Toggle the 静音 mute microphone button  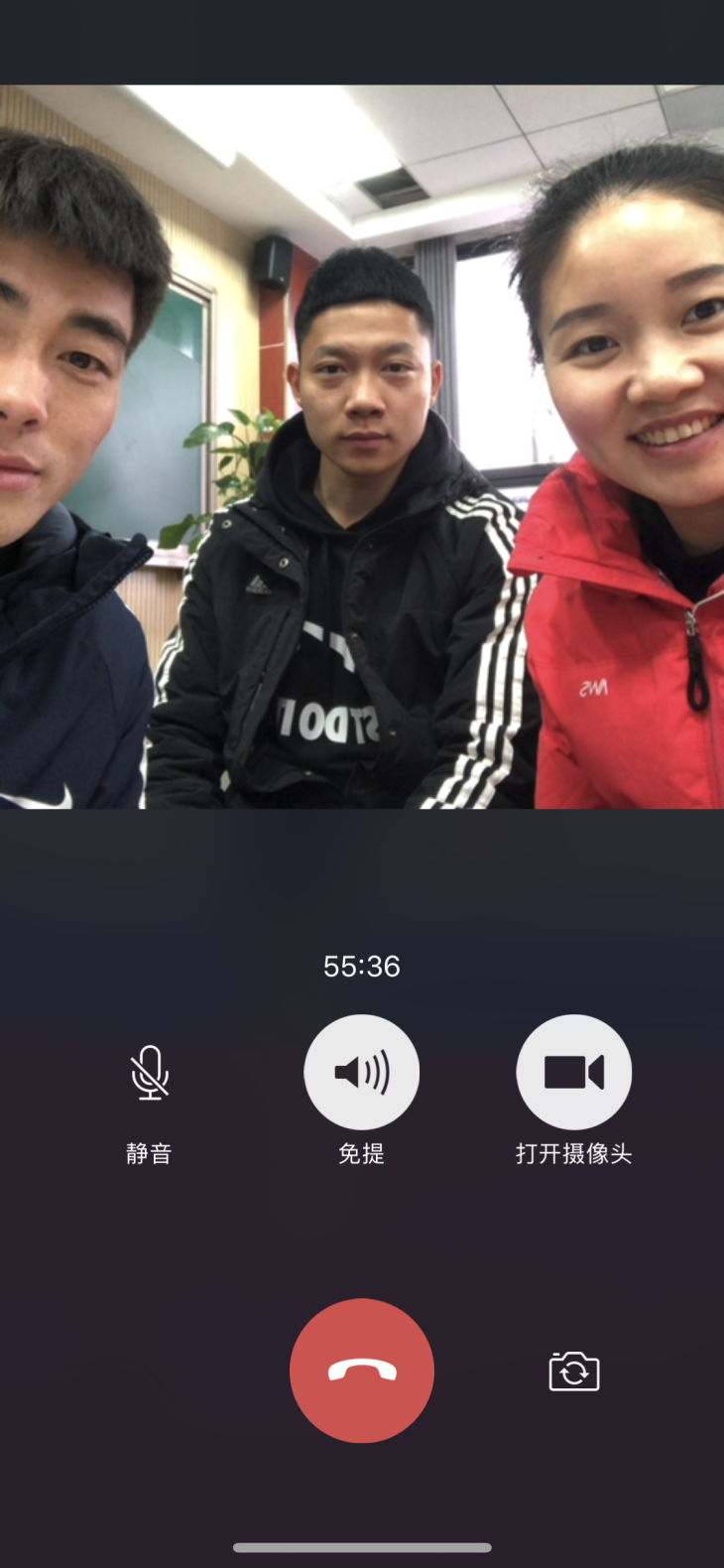pyautogui.click(x=149, y=1073)
